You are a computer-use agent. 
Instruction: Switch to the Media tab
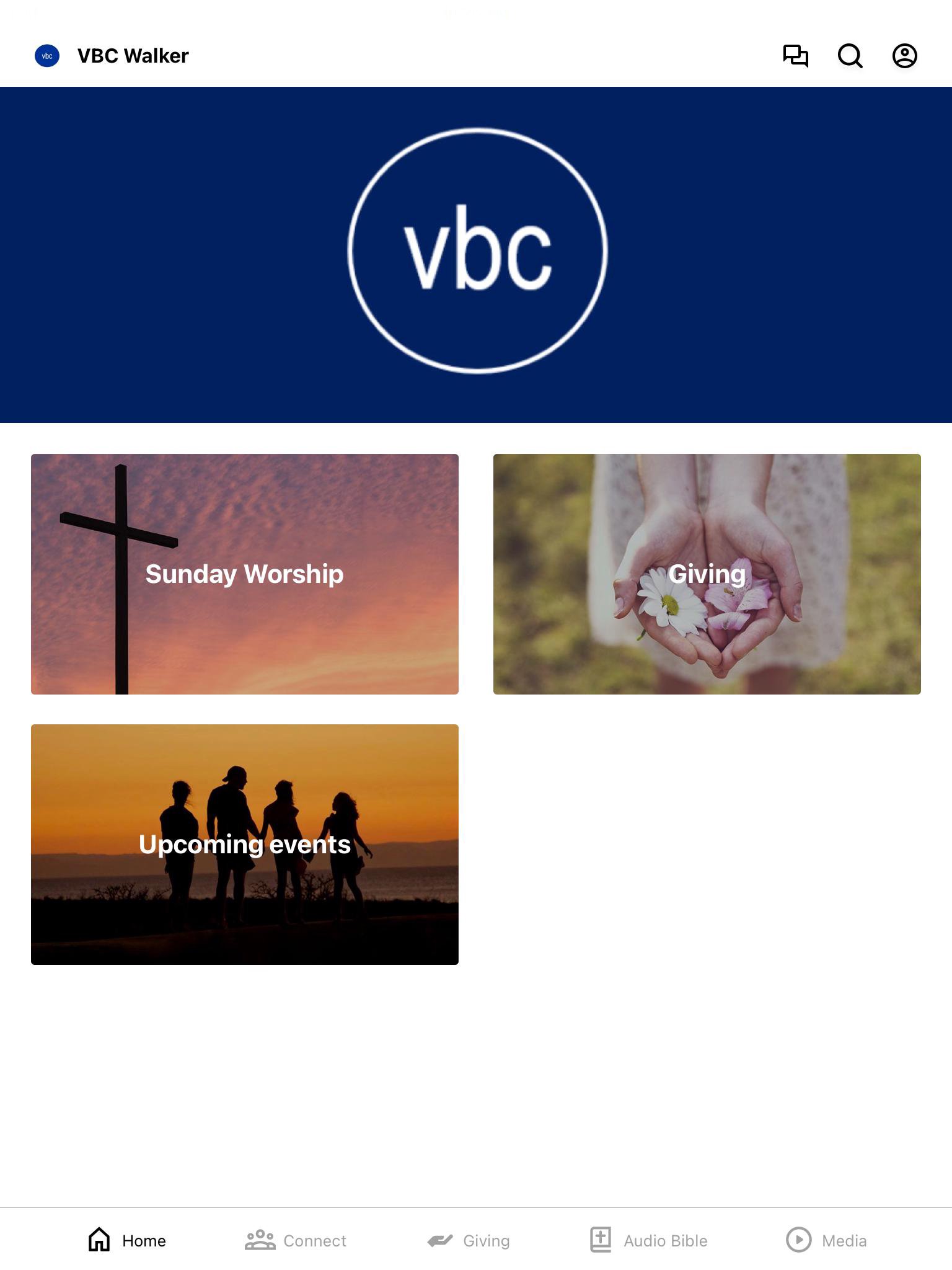826,1240
